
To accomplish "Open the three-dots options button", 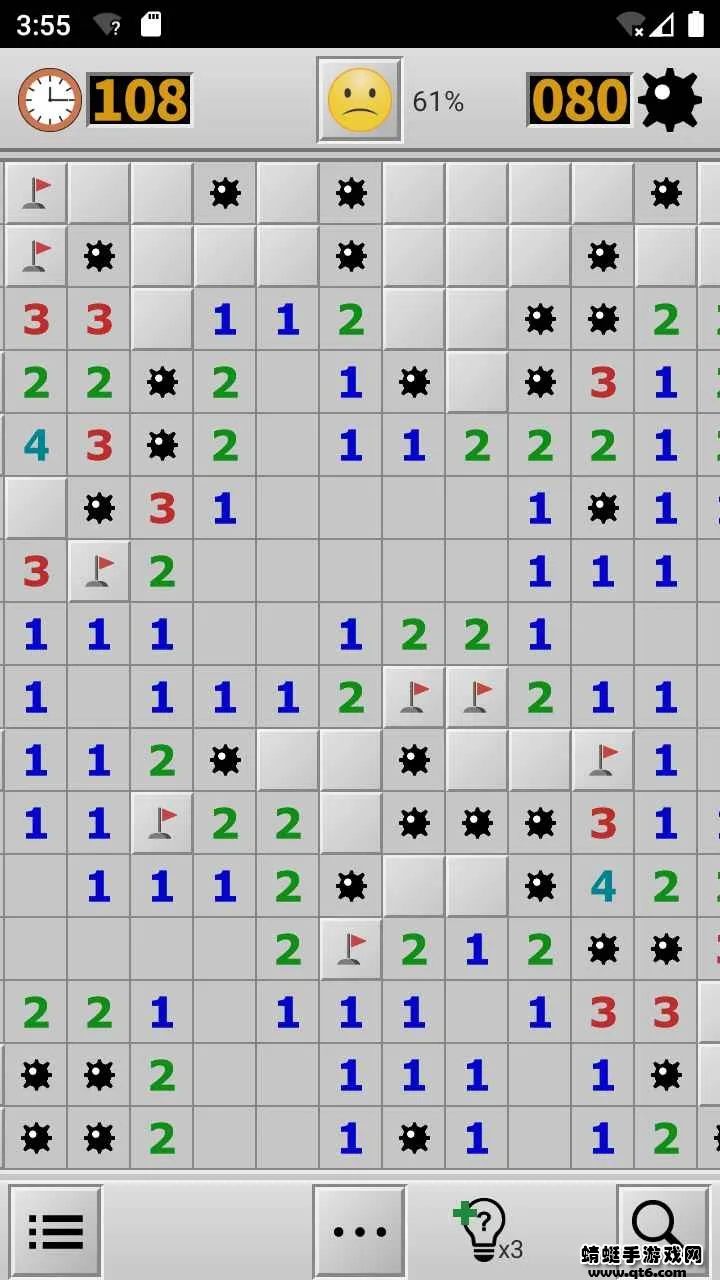I will point(360,1231).
